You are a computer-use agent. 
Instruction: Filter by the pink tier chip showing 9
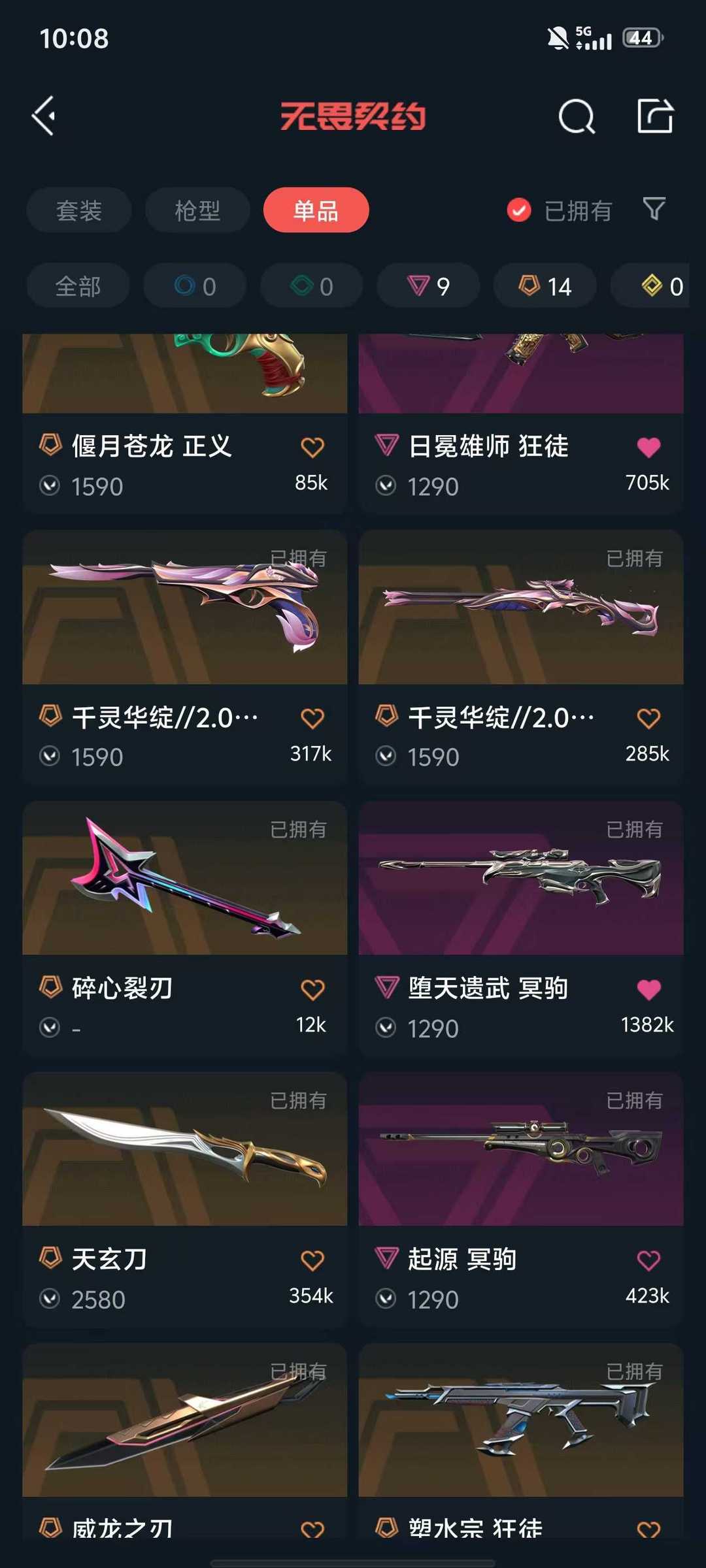[428, 286]
